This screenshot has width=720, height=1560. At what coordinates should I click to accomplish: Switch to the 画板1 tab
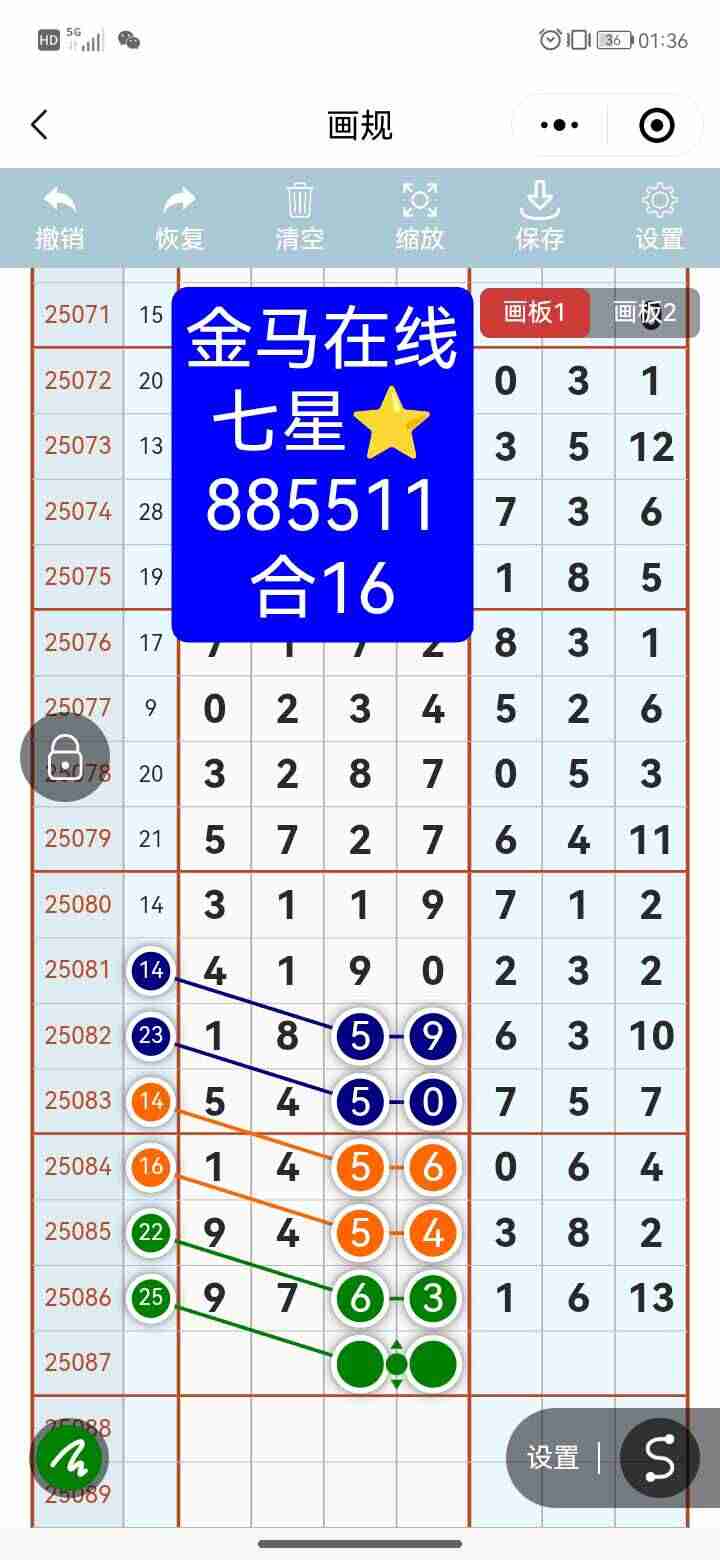535,313
